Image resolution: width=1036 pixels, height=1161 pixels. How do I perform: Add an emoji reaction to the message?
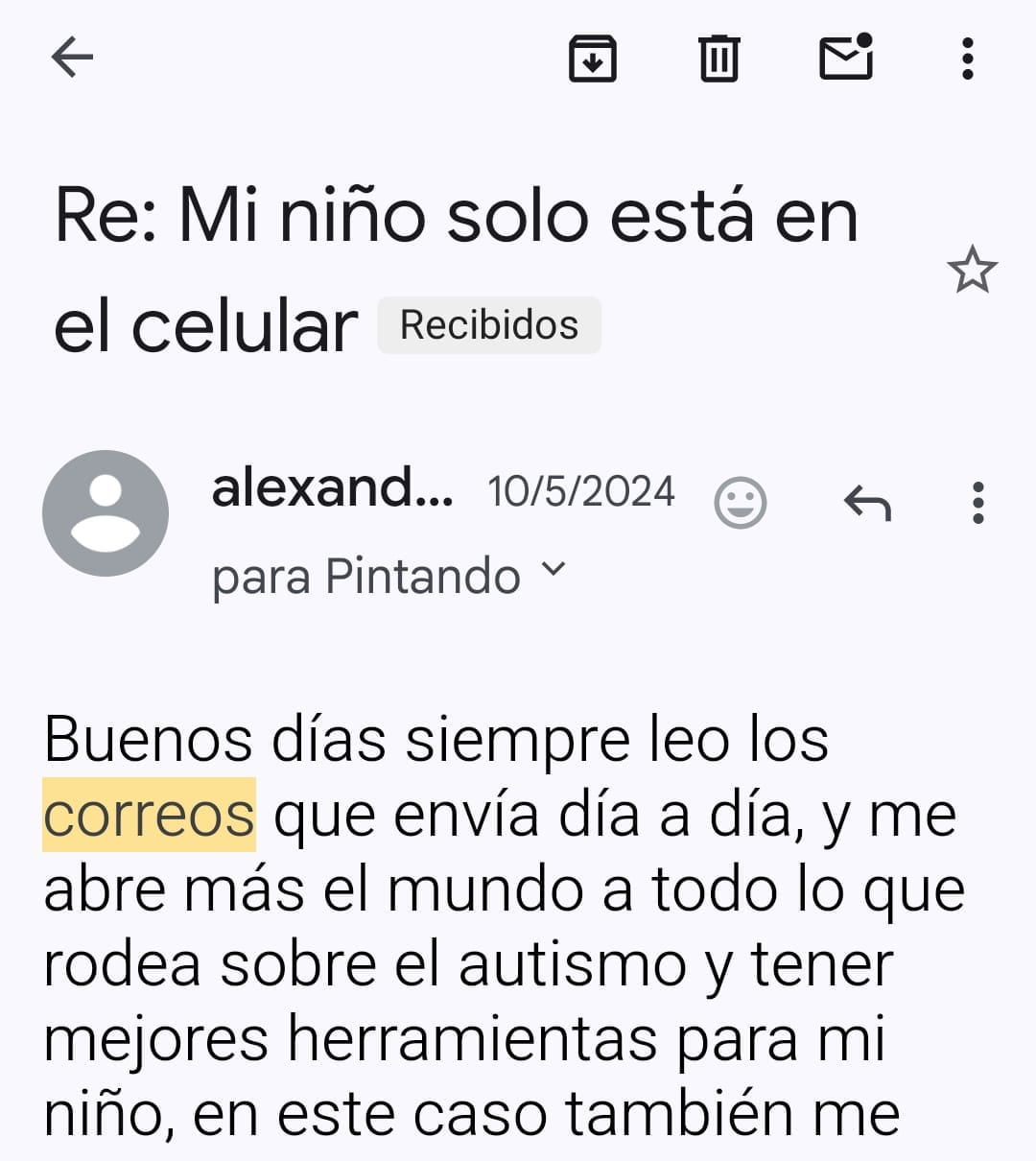[x=741, y=503]
